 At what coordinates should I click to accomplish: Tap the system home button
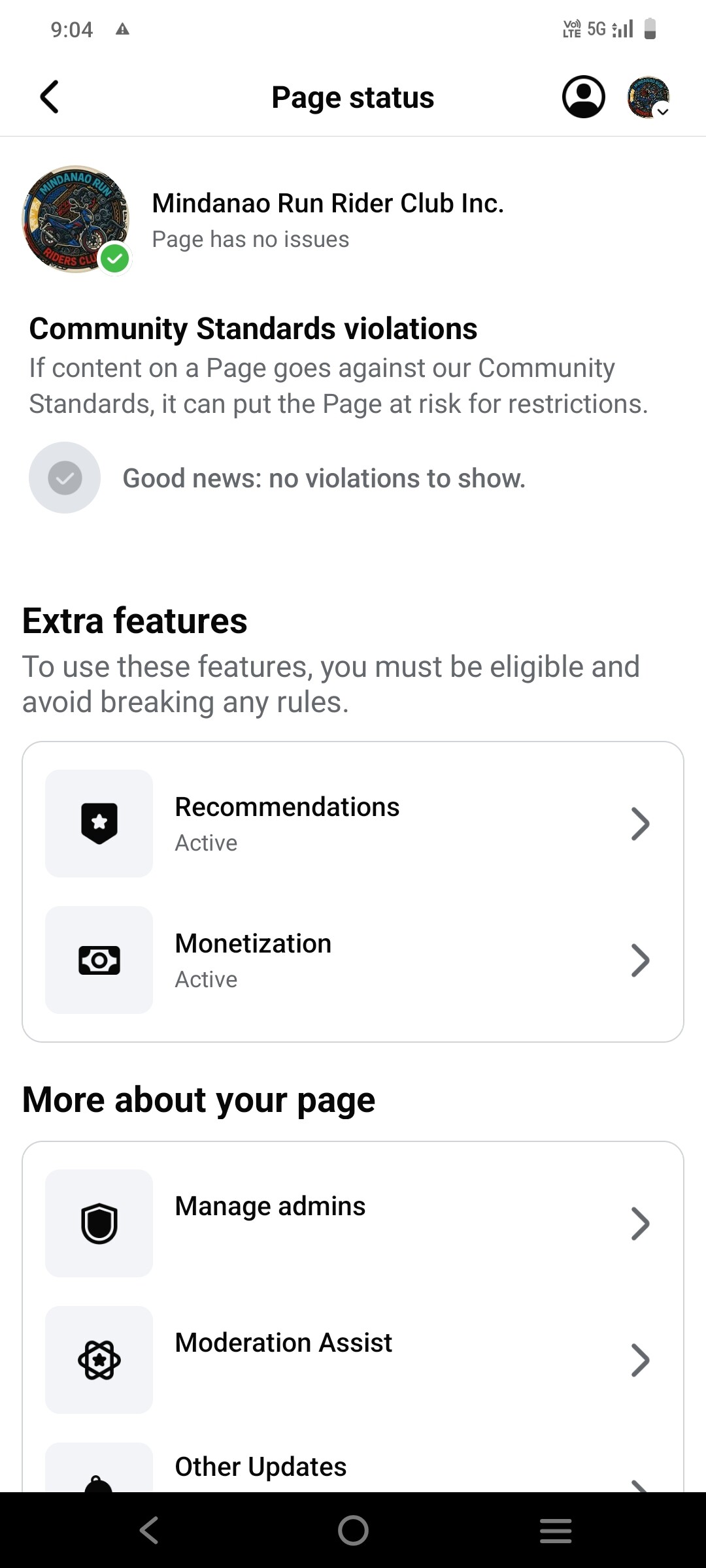pyautogui.click(x=353, y=1530)
